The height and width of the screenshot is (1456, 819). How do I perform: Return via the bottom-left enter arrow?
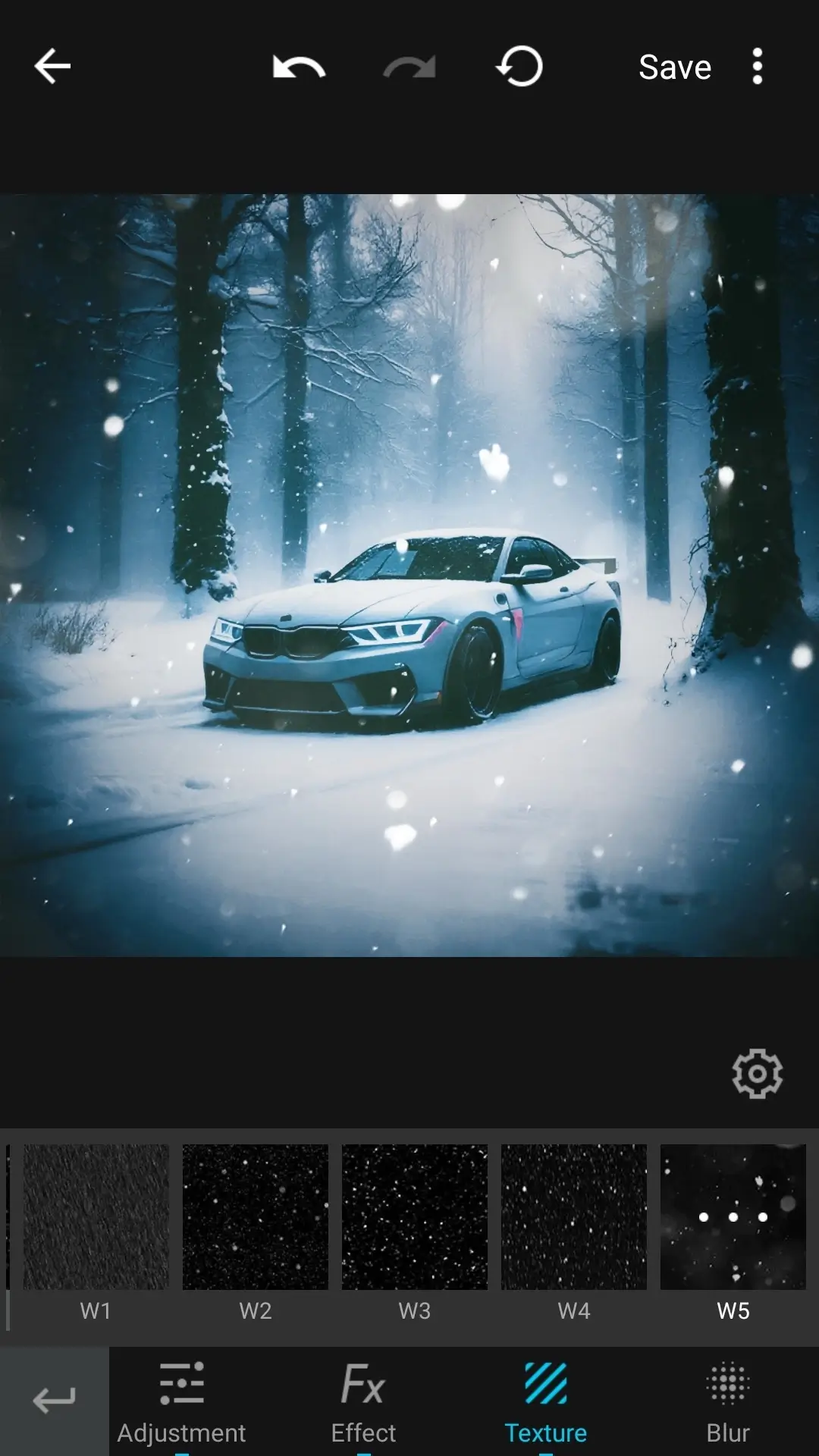pyautogui.click(x=55, y=1401)
